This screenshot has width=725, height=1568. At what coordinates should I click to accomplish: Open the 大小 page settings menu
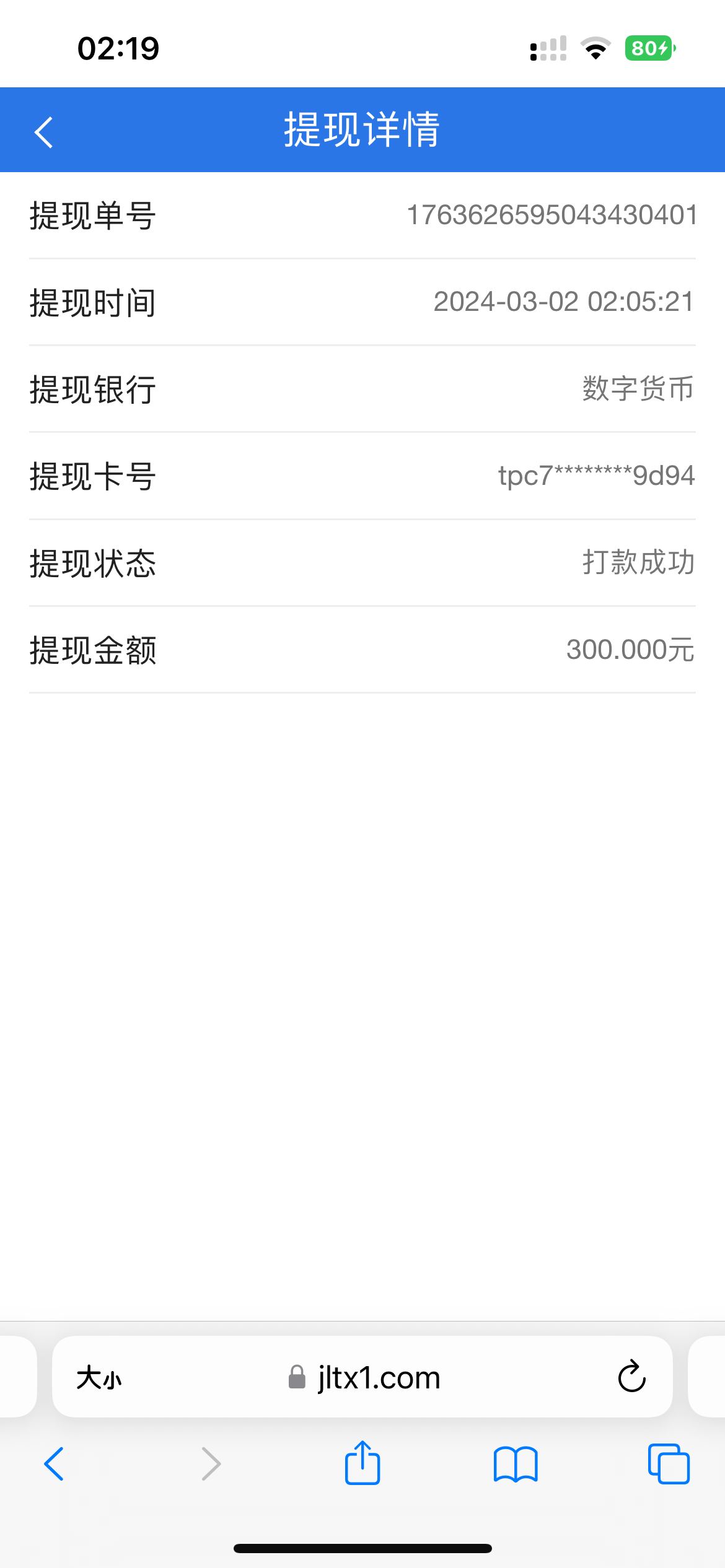[99, 1379]
